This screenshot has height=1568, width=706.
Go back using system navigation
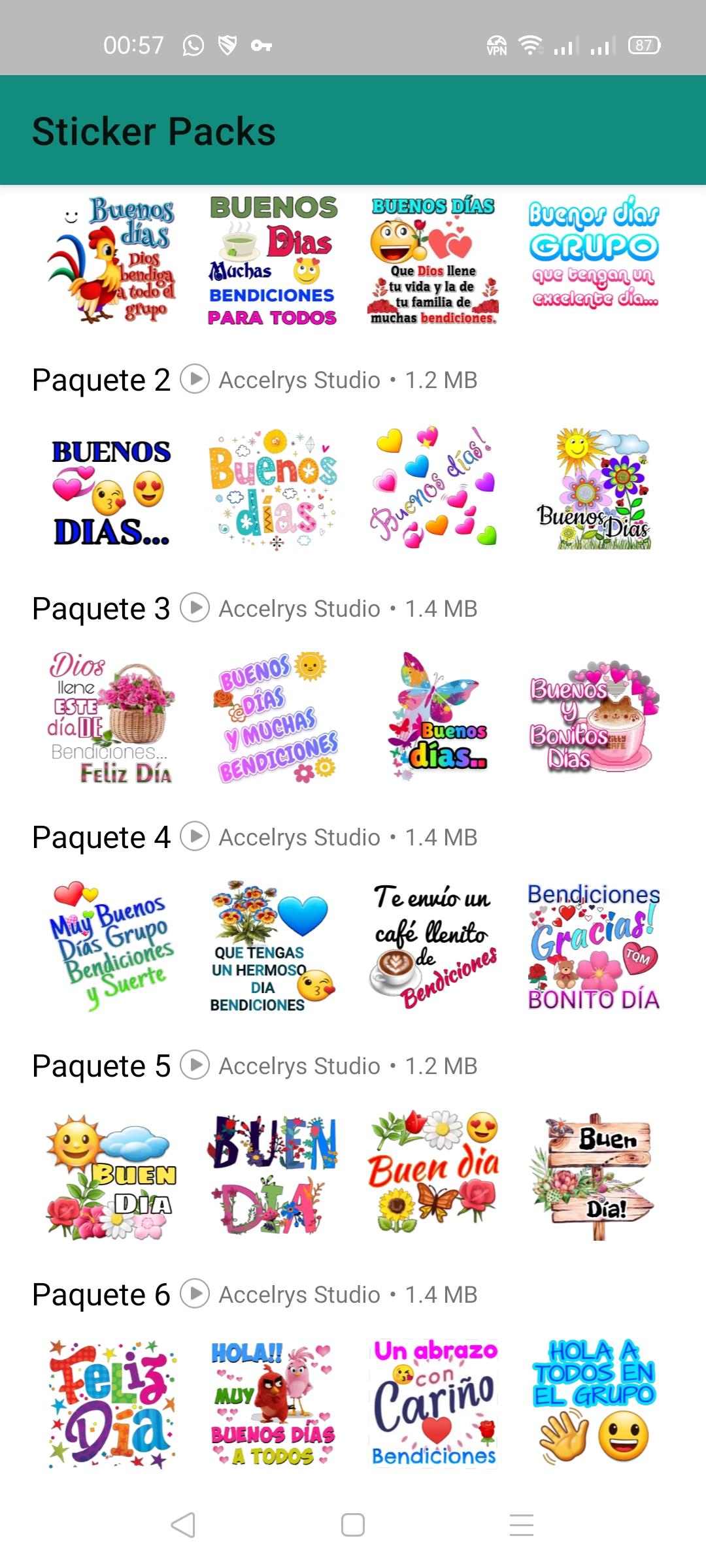tap(183, 1525)
